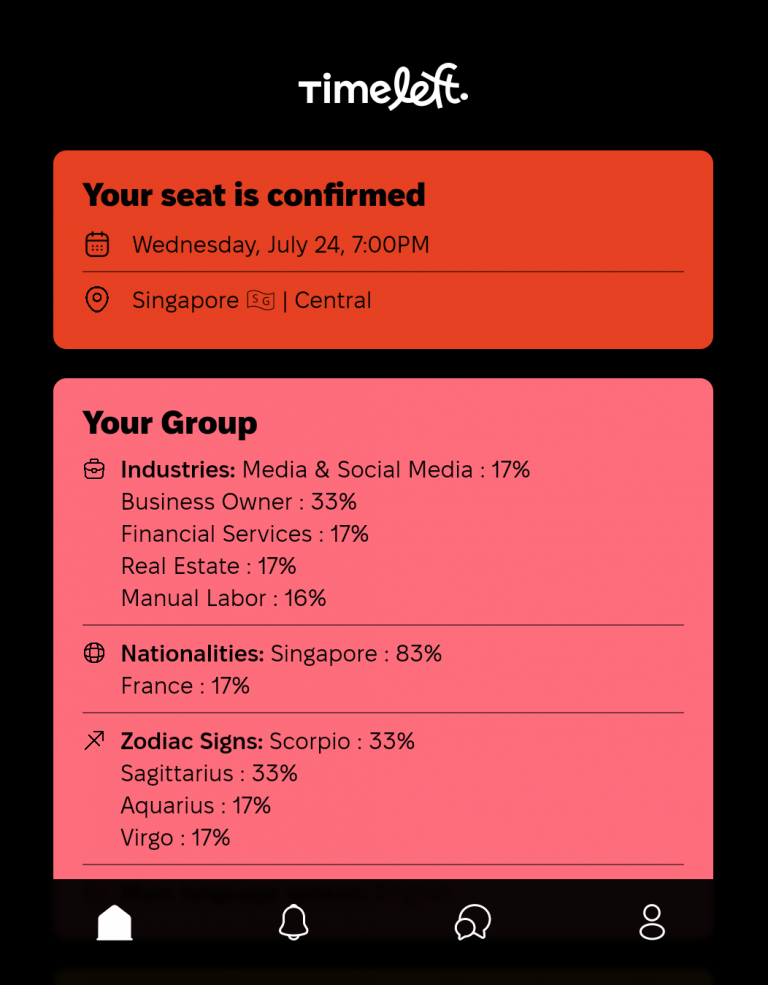This screenshot has width=768, height=985.
Task: Select the 'Business Owner : 33%' industry row
Action: (238, 502)
